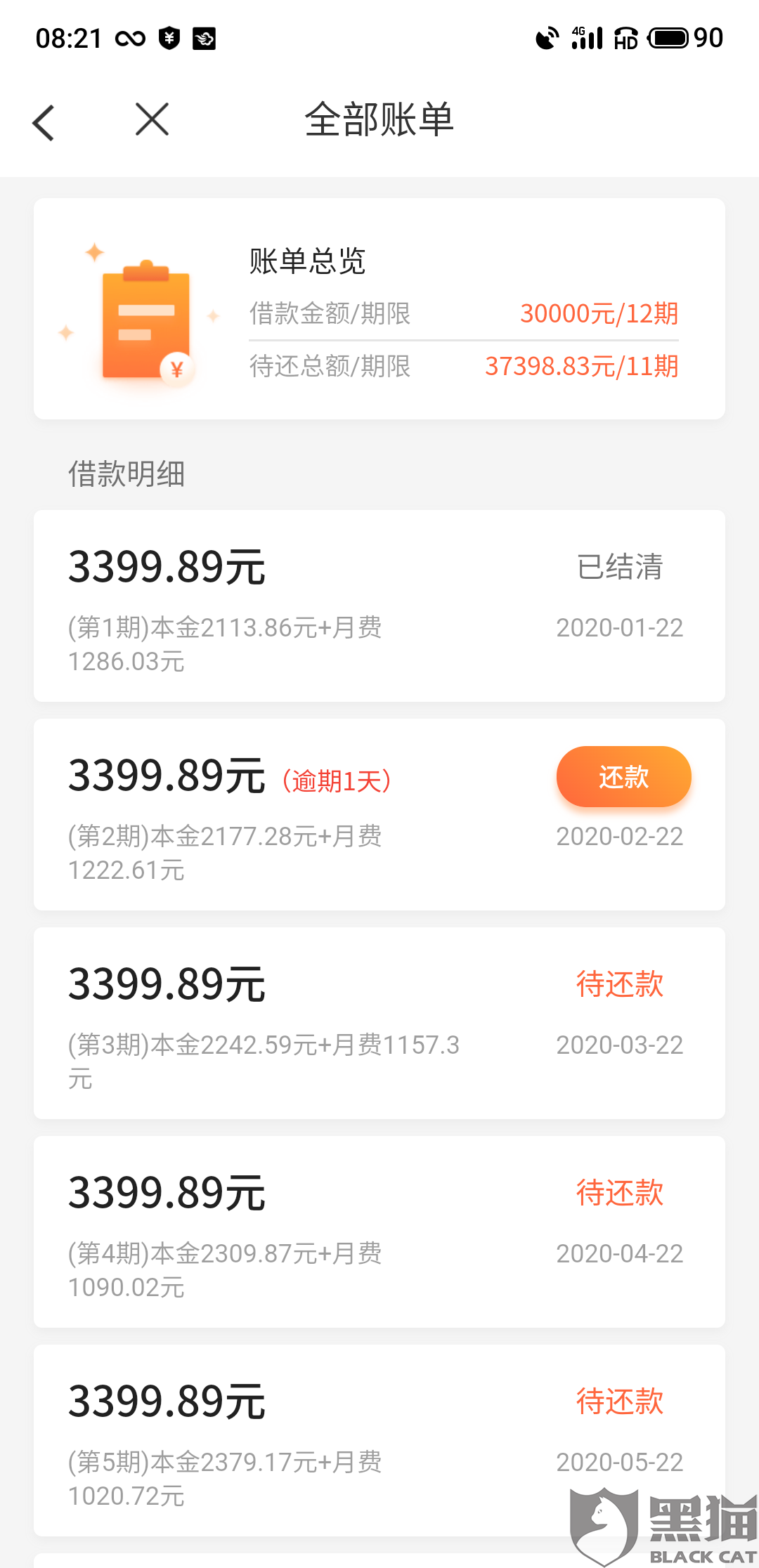
Task: Close the page with the X icon
Action: click(152, 119)
